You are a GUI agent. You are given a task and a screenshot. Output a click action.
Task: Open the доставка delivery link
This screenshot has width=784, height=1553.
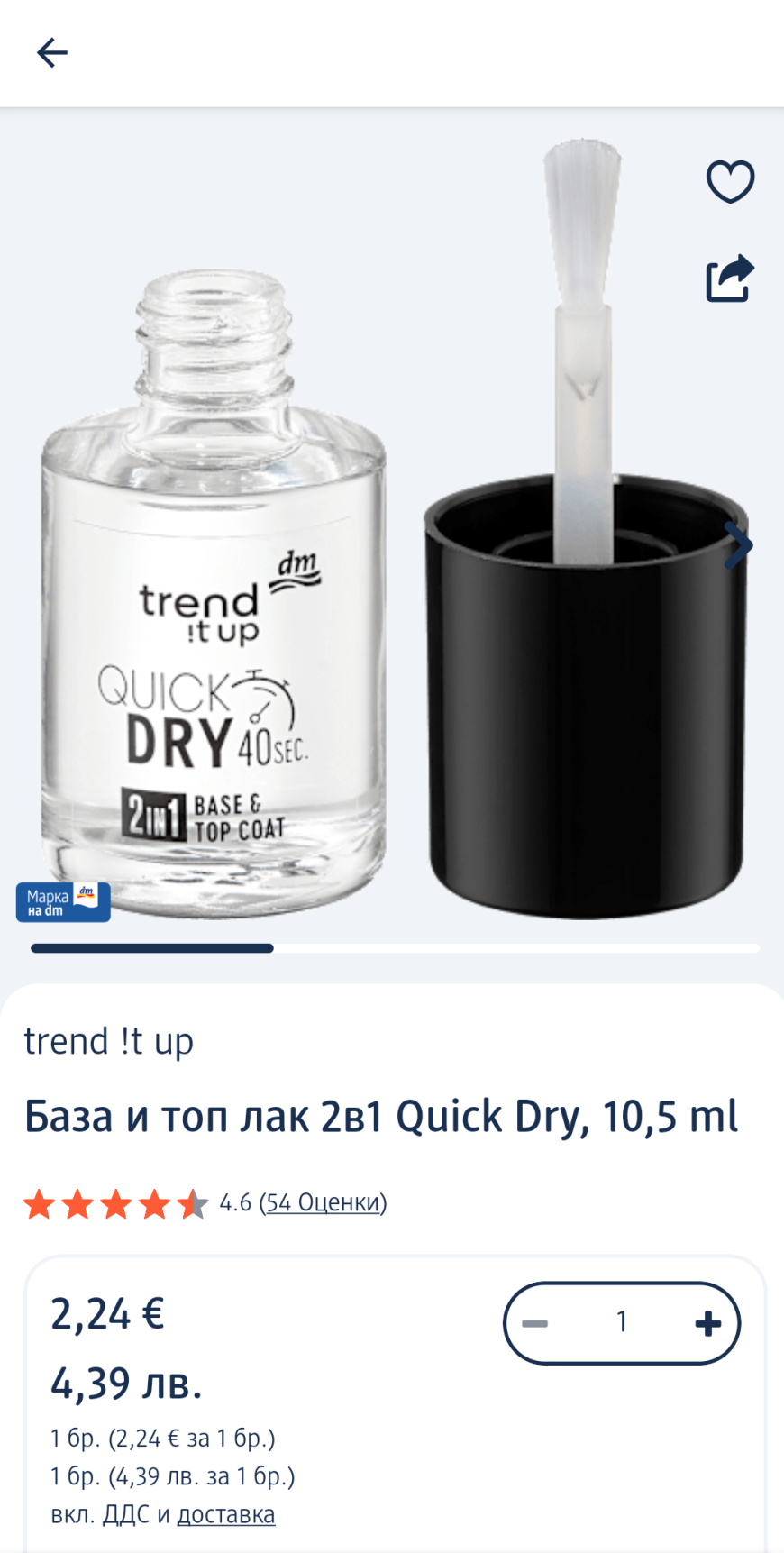tap(225, 1514)
